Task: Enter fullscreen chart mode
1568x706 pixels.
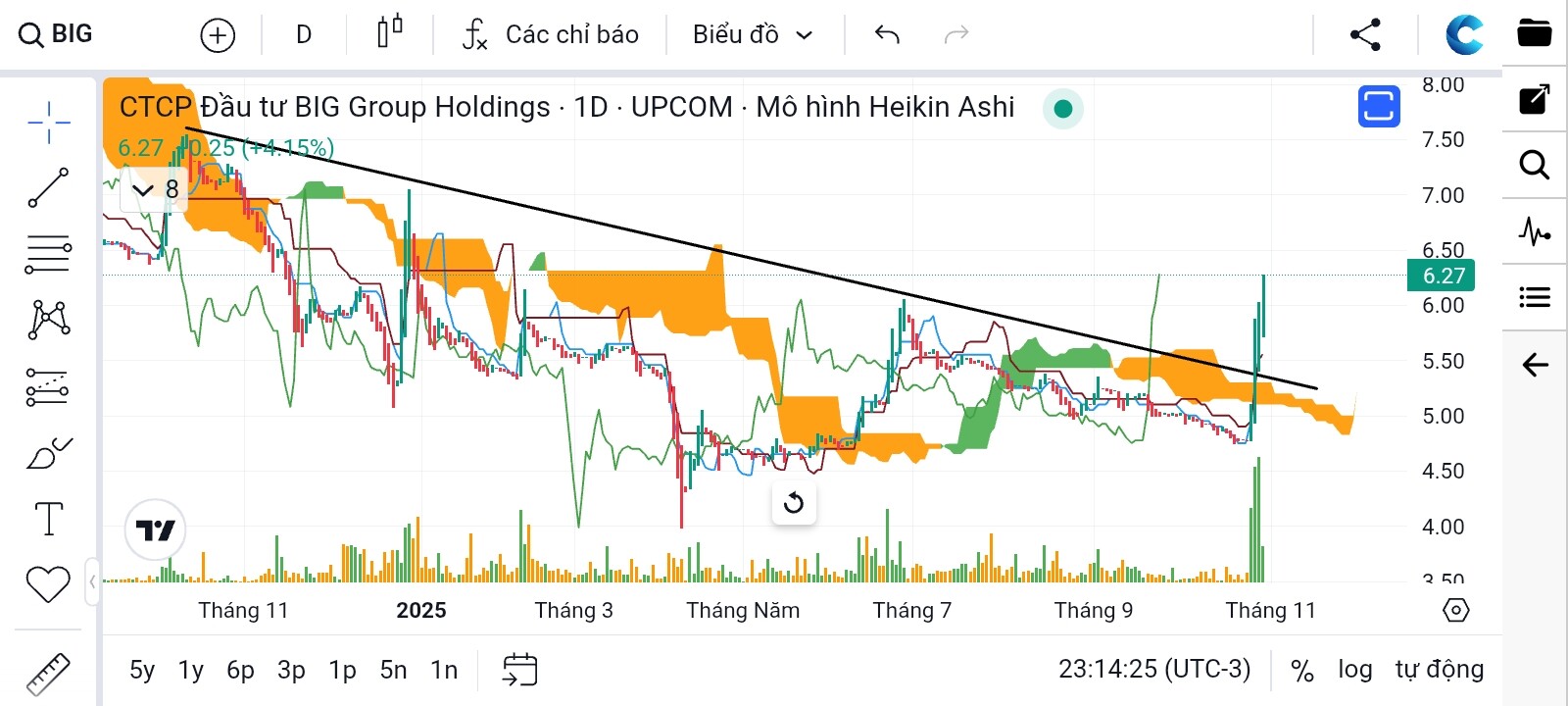Action: point(1378,107)
